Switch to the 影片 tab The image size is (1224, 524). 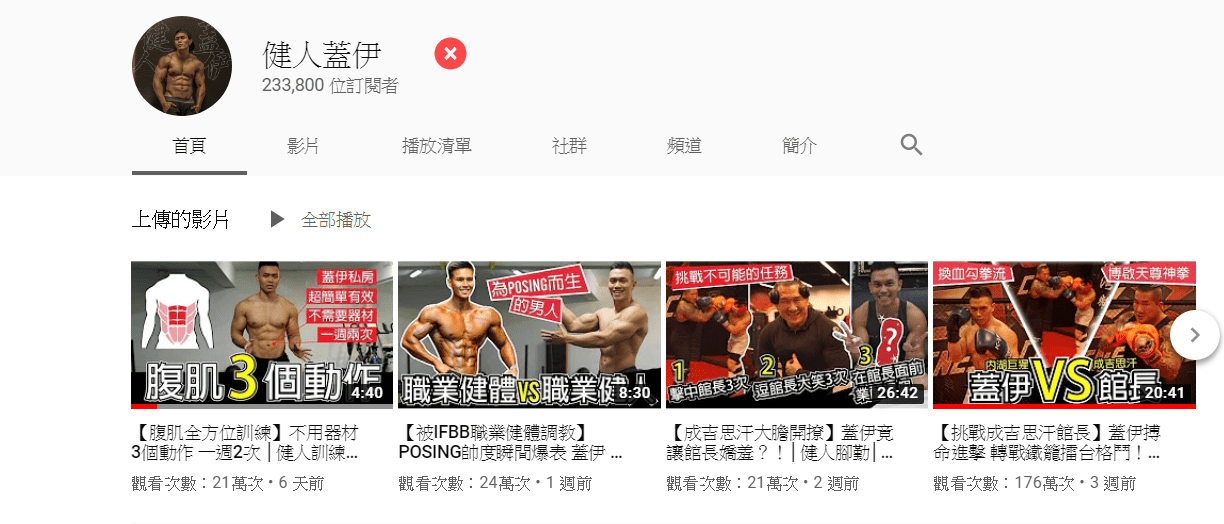click(303, 146)
